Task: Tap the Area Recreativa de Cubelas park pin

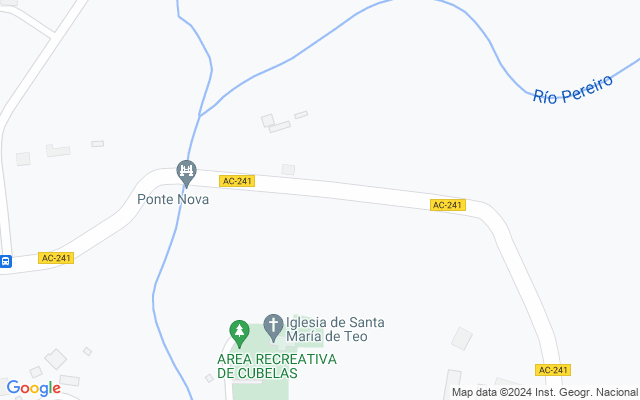Action: pos(239,331)
